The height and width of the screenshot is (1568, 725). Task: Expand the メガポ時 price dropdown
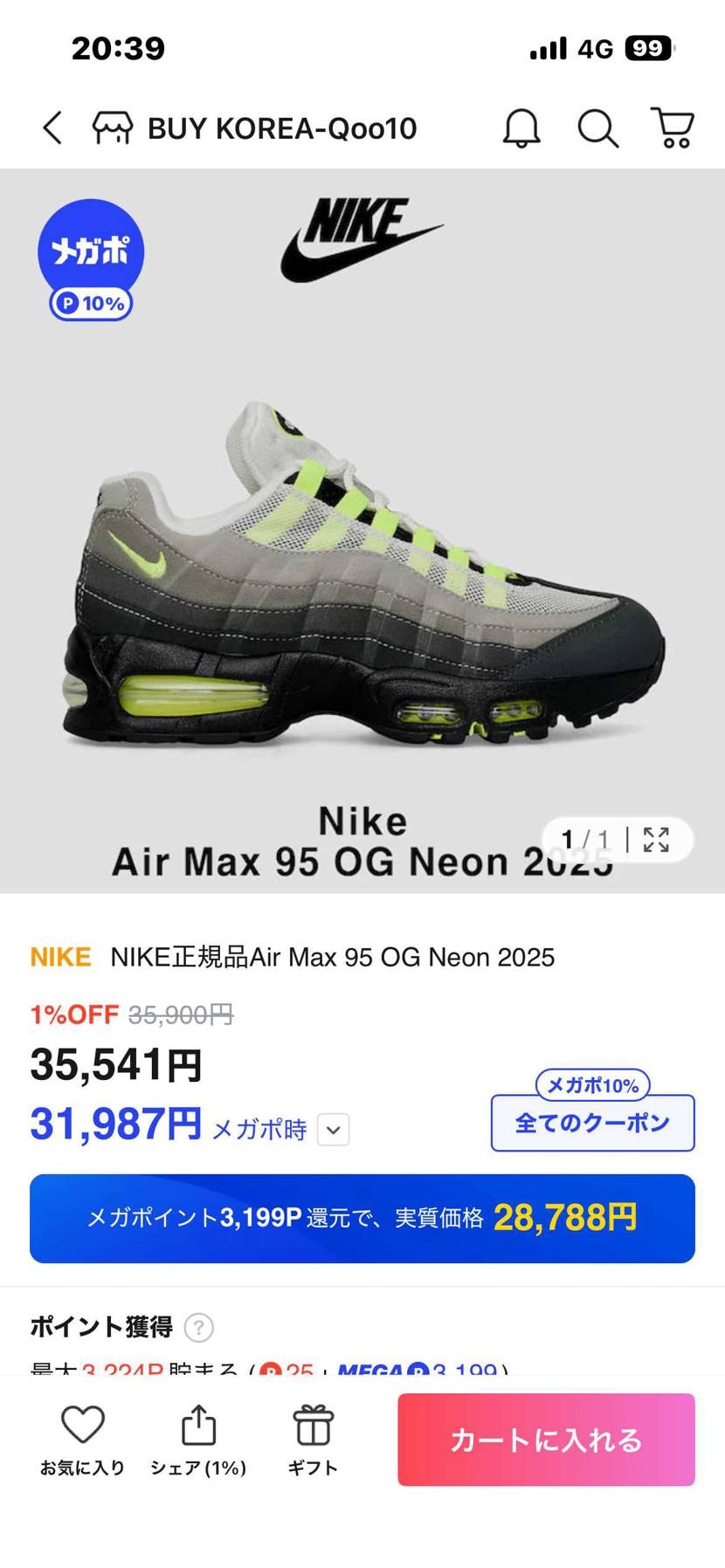(333, 1130)
